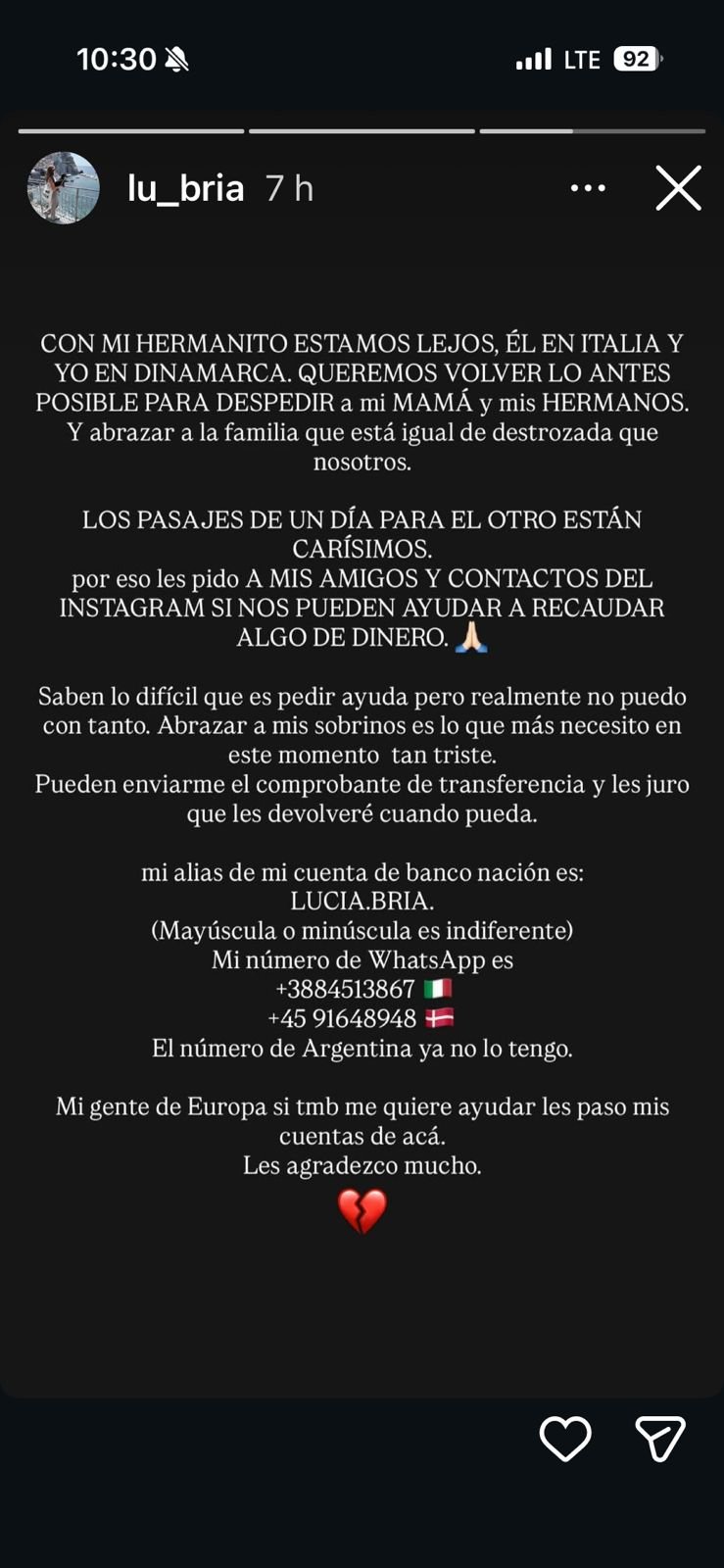Share this story via the paper plane
This screenshot has width=724, height=1568.
[660, 1439]
